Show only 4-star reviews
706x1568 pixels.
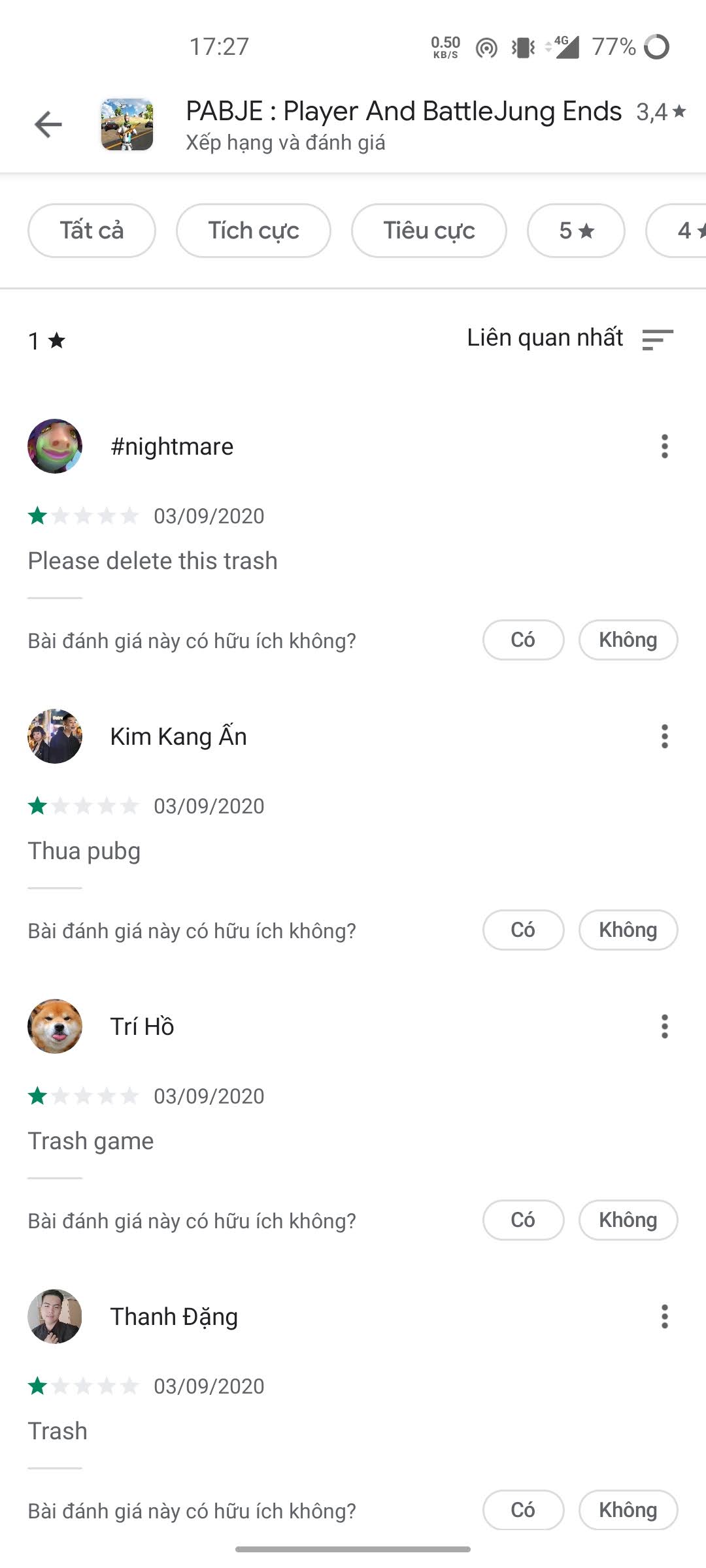[x=677, y=231]
